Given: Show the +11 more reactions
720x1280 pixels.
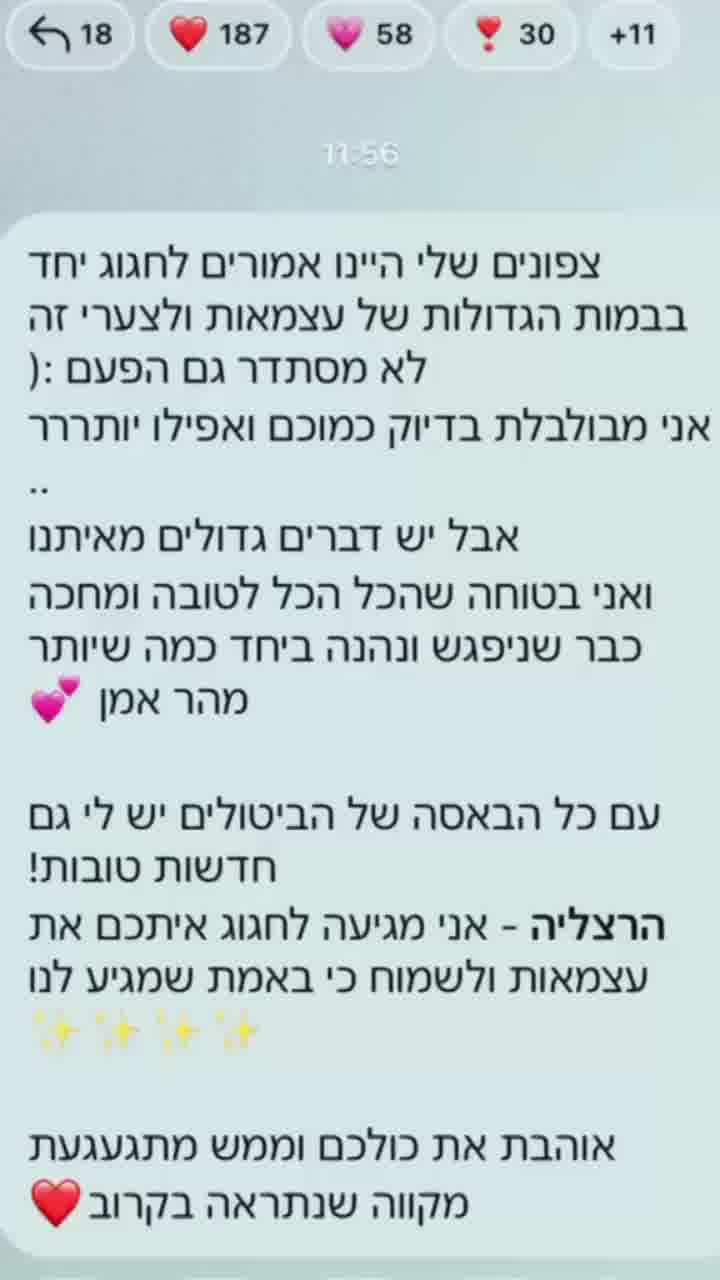Looking at the screenshot, I should tap(632, 35).
